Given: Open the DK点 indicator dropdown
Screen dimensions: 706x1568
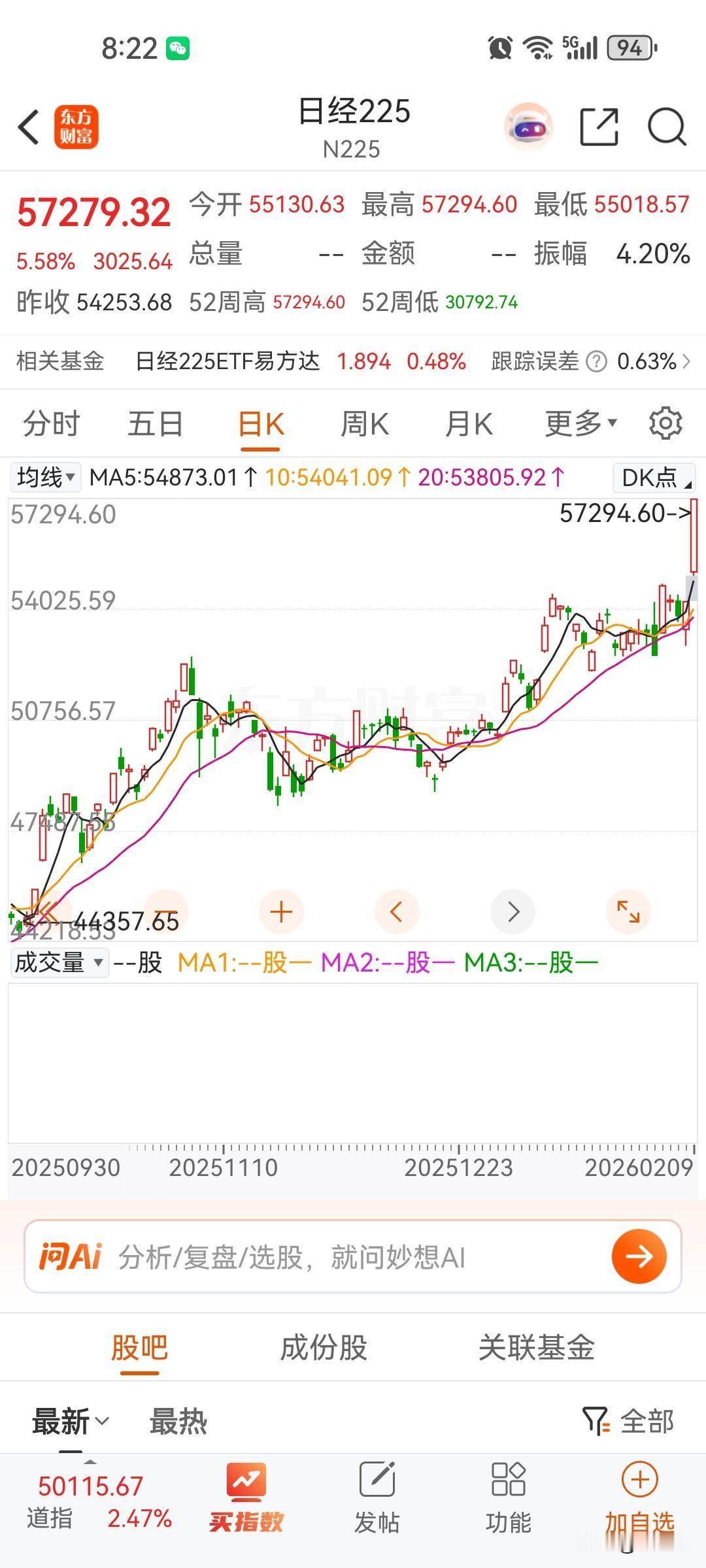Looking at the screenshot, I should click(654, 476).
